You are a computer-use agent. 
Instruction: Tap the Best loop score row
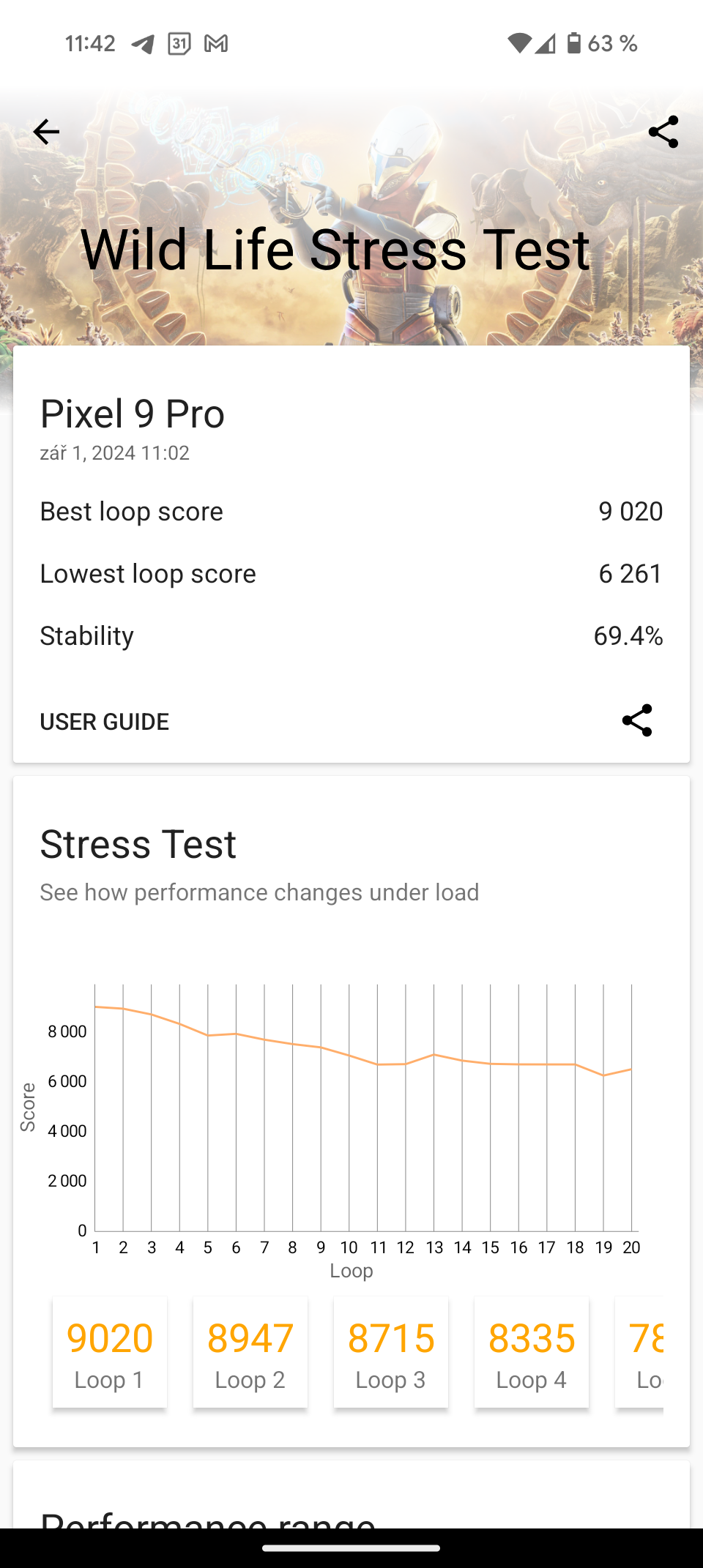[x=351, y=511]
